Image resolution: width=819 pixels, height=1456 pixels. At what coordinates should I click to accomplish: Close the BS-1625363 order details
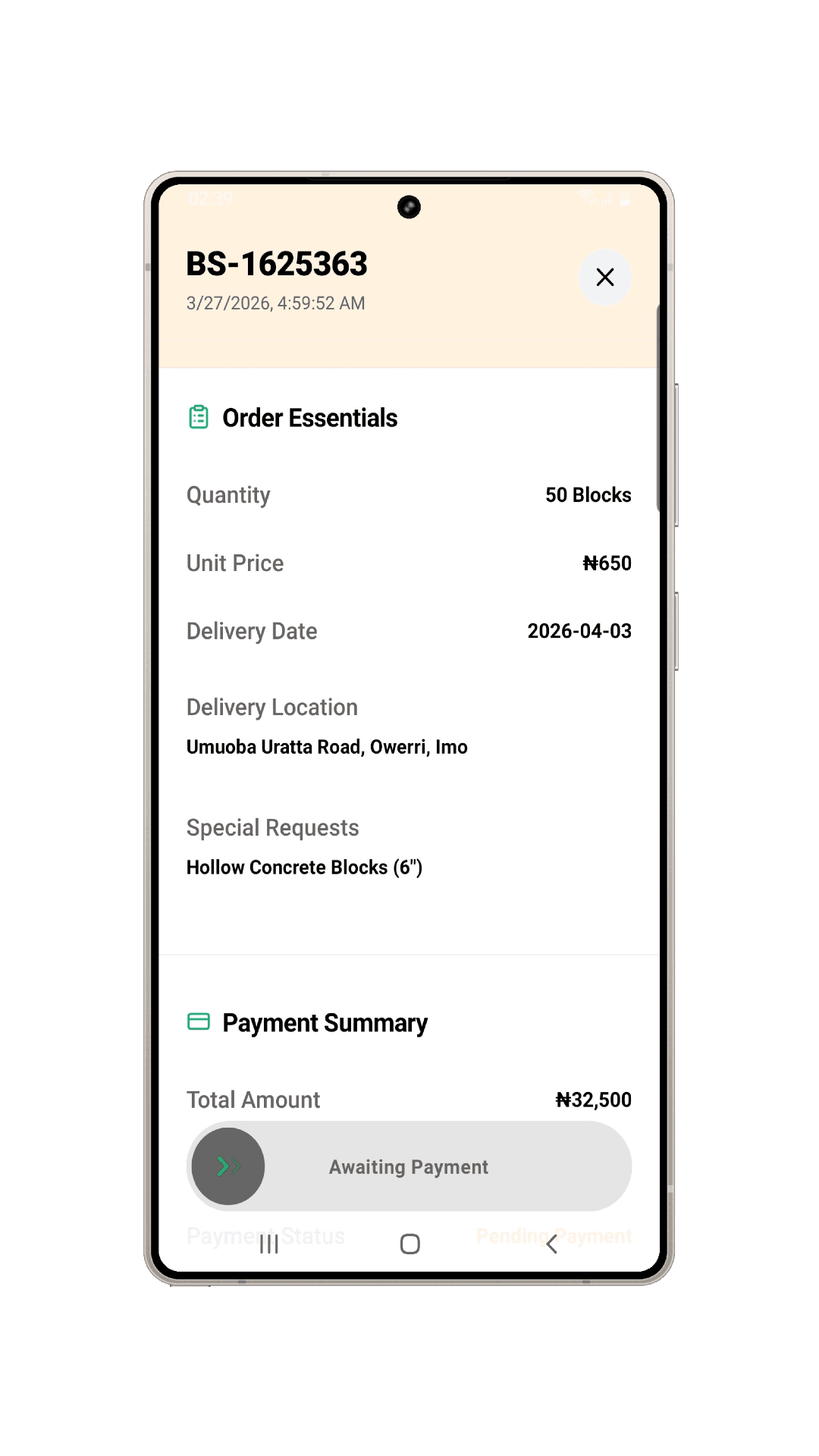point(604,278)
